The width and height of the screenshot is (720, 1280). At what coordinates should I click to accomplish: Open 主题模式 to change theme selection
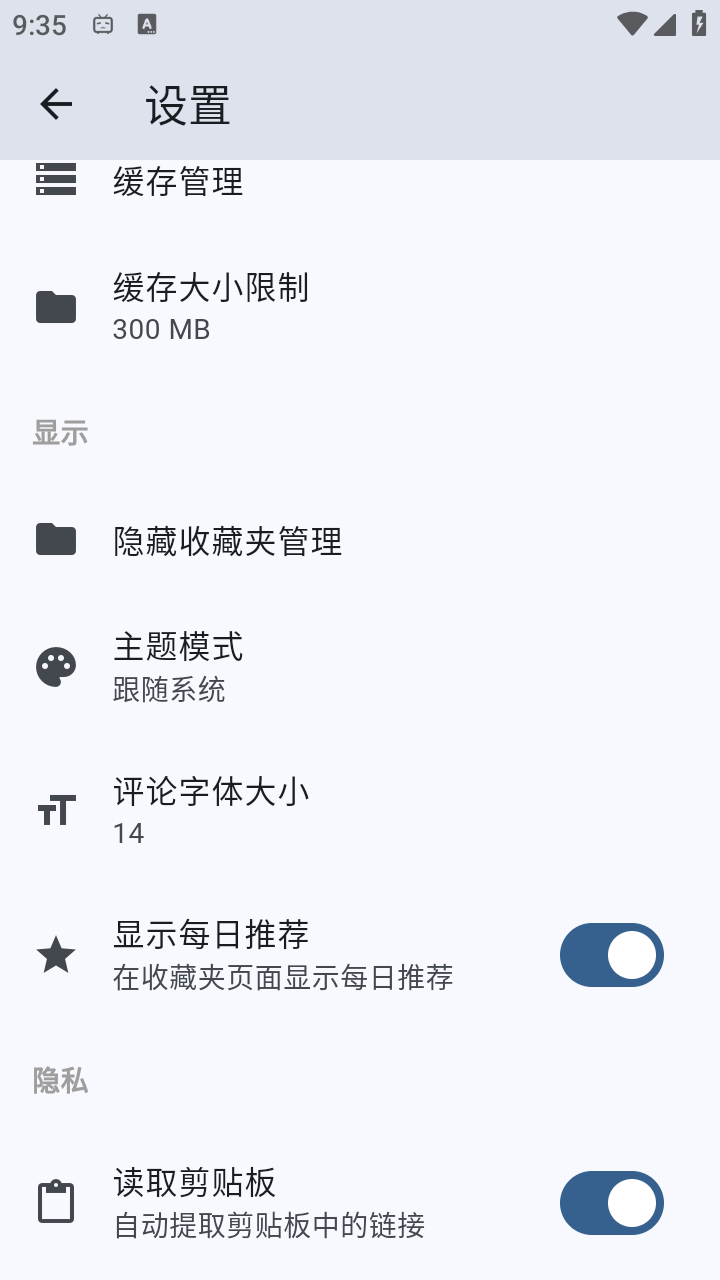(x=300, y=665)
